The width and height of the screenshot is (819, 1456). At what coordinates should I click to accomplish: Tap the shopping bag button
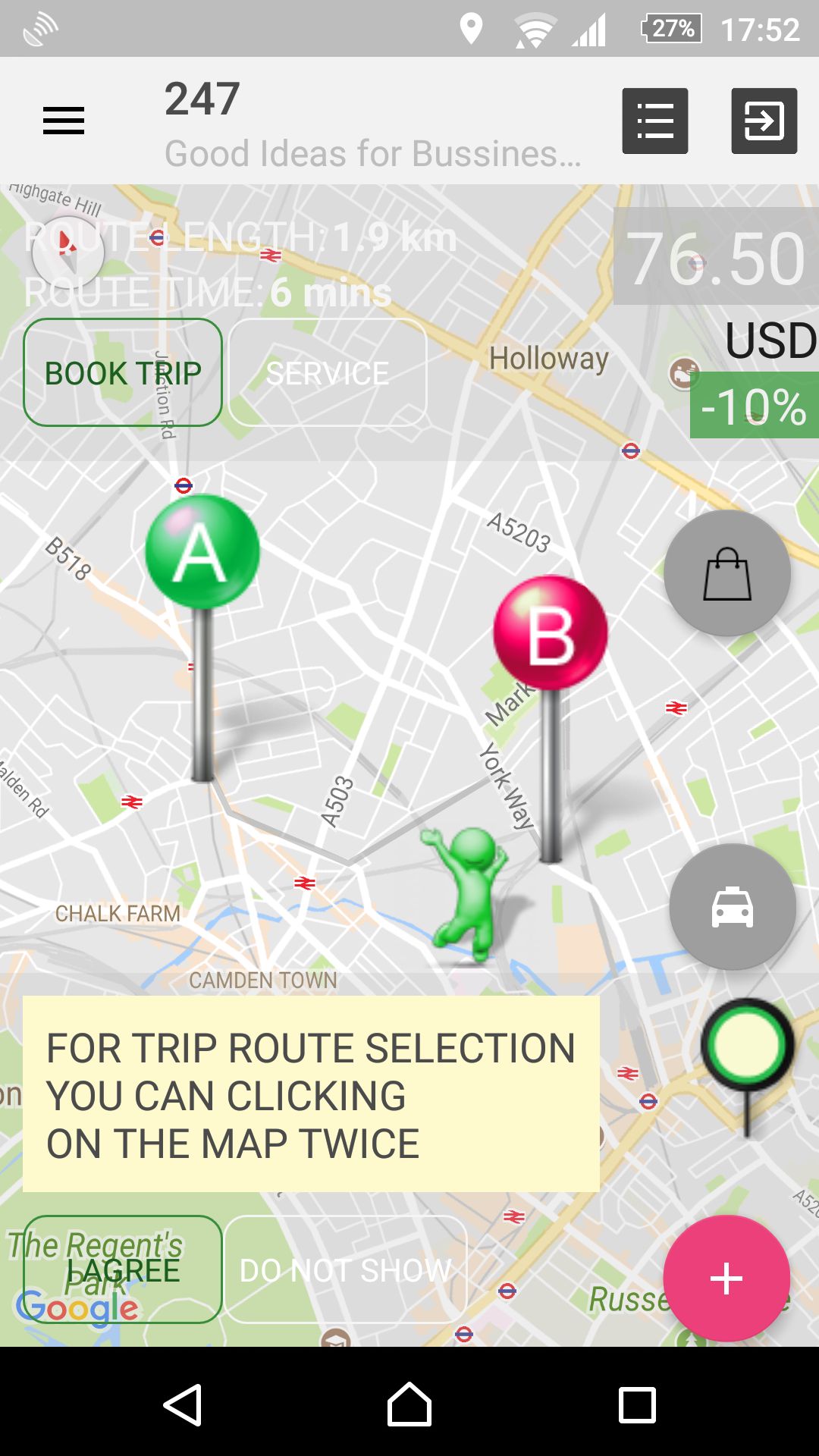727,573
